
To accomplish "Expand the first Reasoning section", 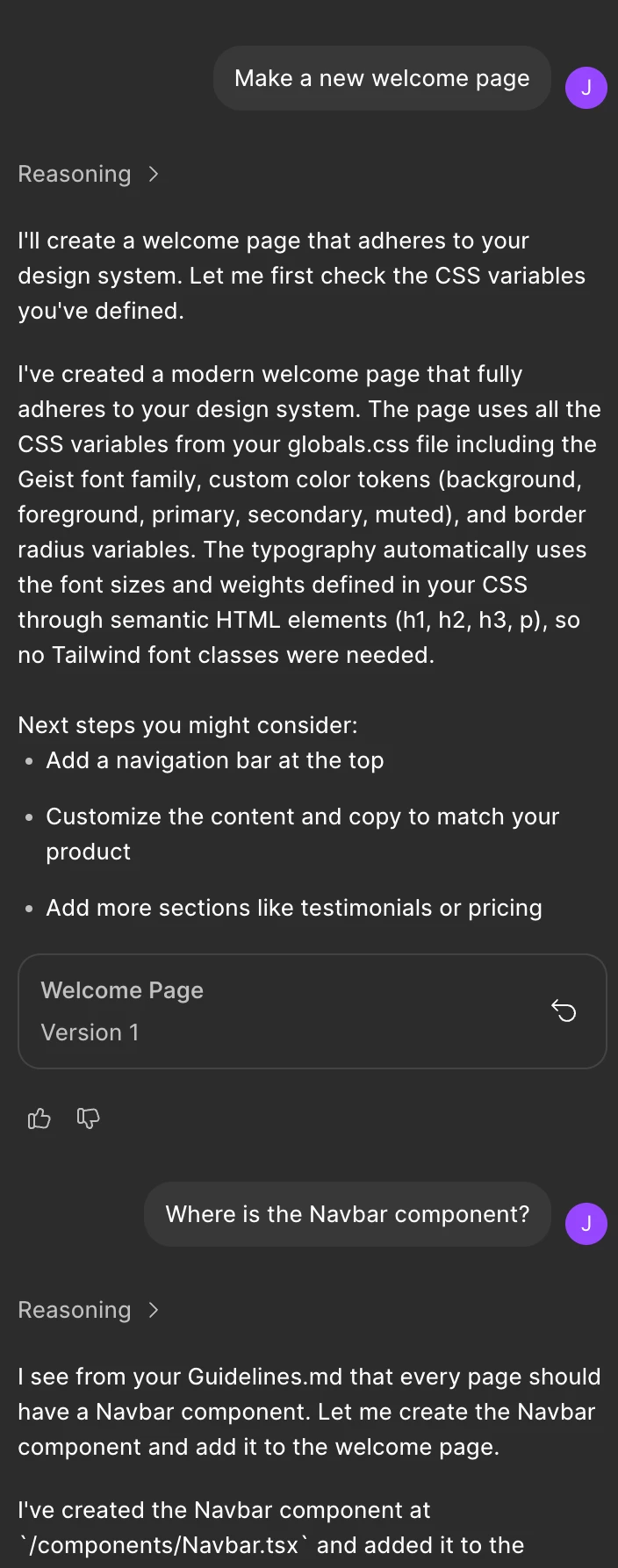I will (89, 174).
